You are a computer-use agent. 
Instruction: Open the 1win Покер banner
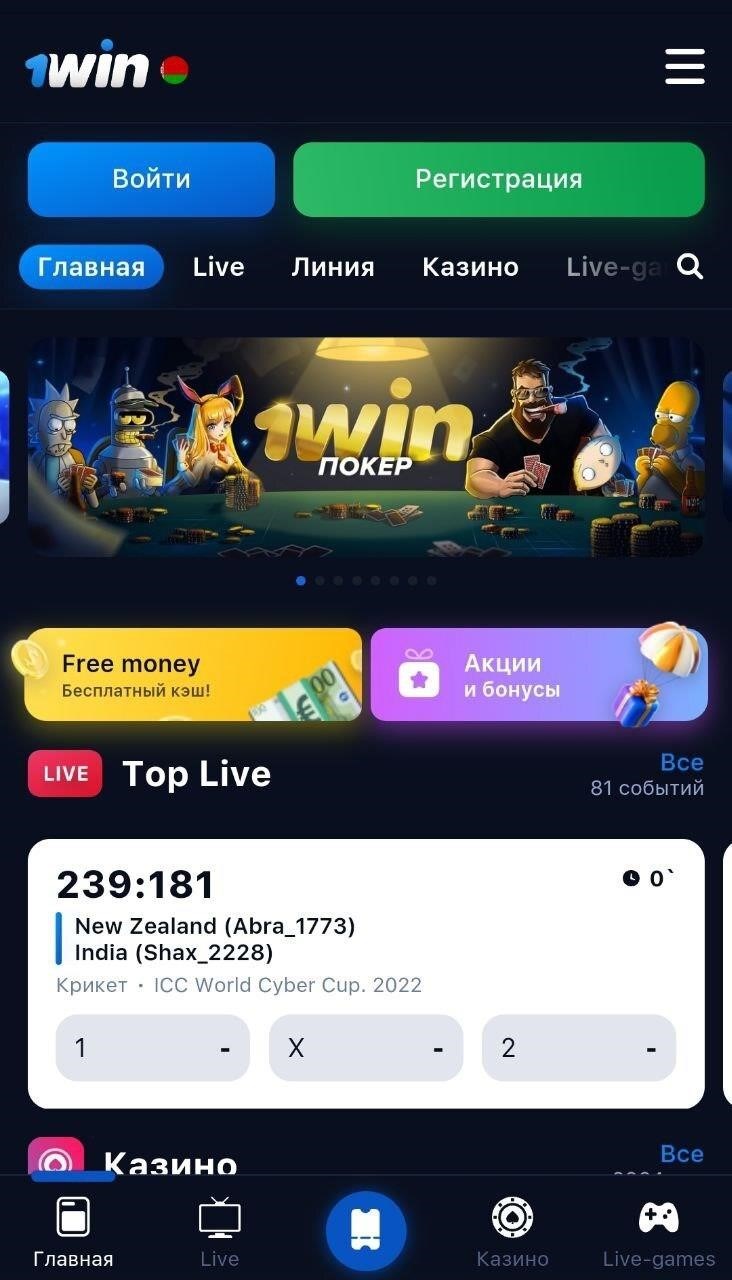366,446
